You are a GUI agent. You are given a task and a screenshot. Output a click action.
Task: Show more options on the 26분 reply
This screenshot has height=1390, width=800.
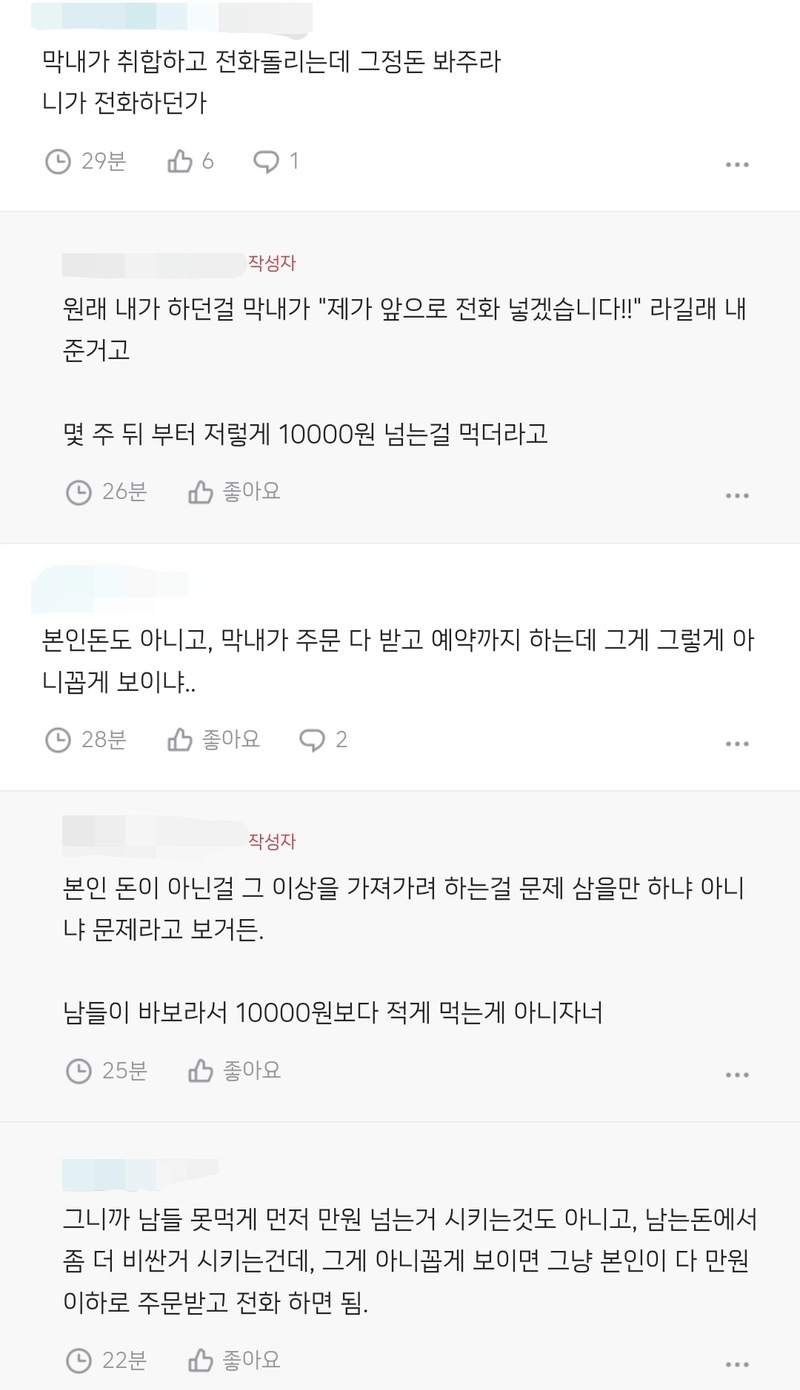[x=737, y=494]
